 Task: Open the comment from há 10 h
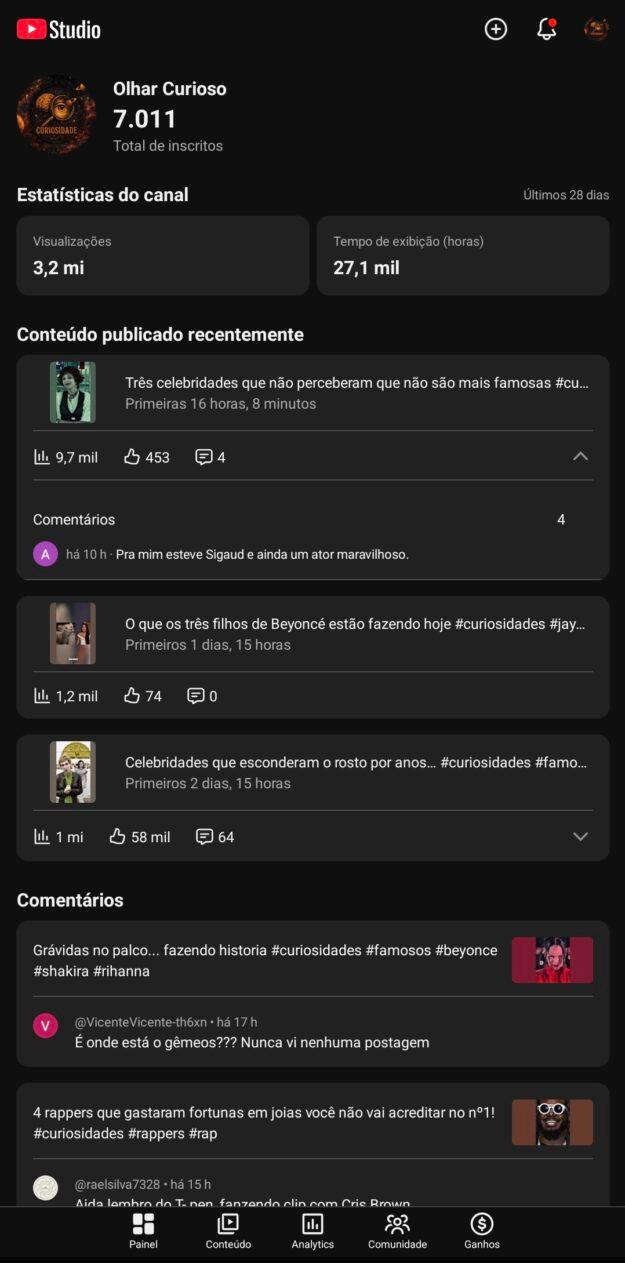262,554
